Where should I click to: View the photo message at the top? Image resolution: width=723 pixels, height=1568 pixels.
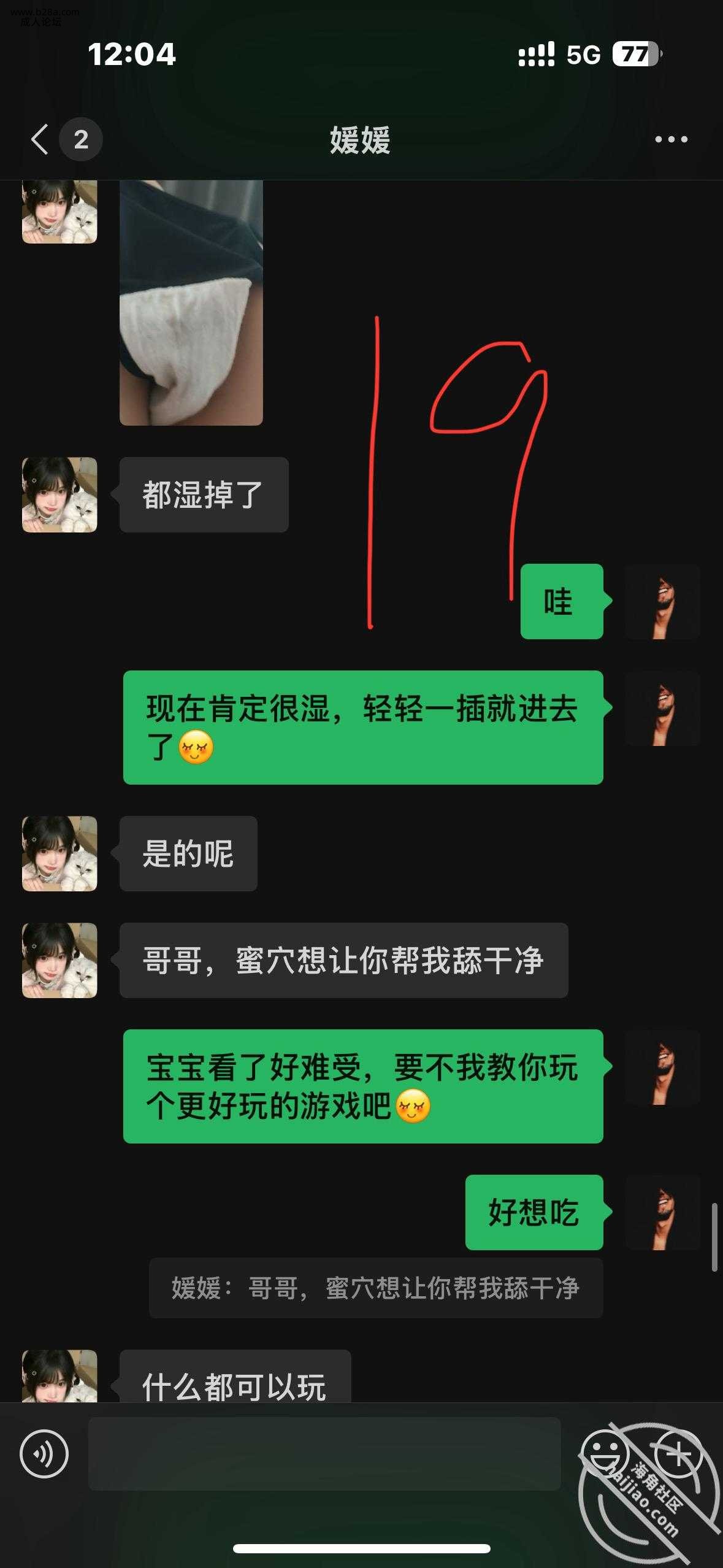191,302
